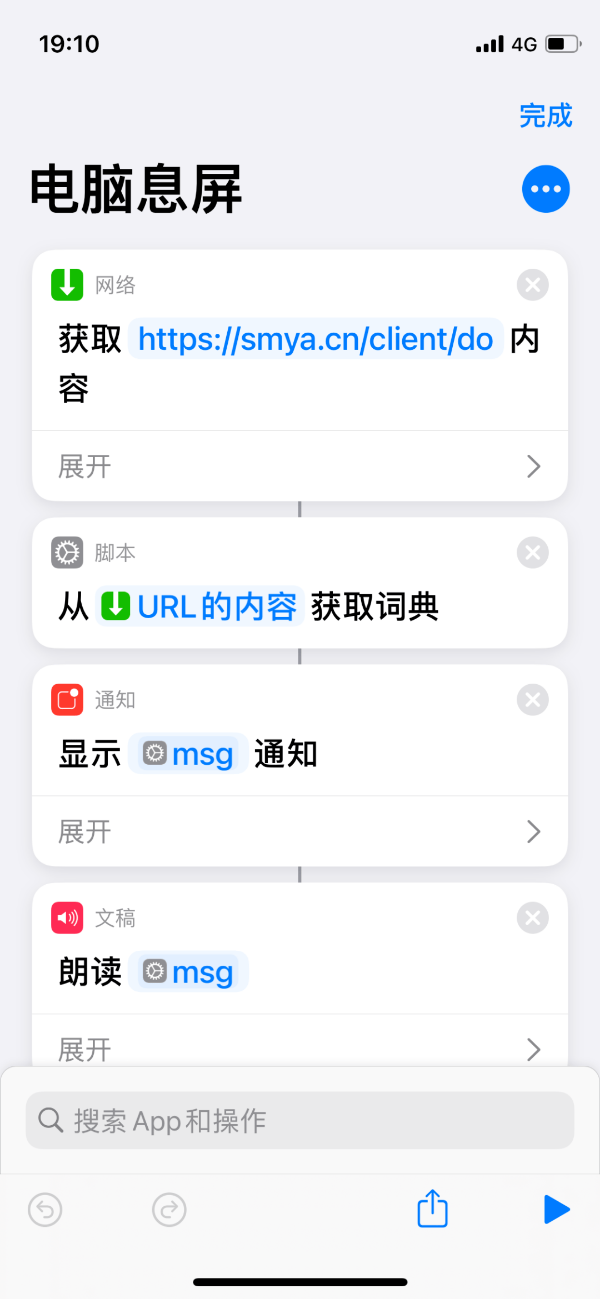Remove the 文稿 action card
This screenshot has height=1299, width=600.
(x=533, y=917)
